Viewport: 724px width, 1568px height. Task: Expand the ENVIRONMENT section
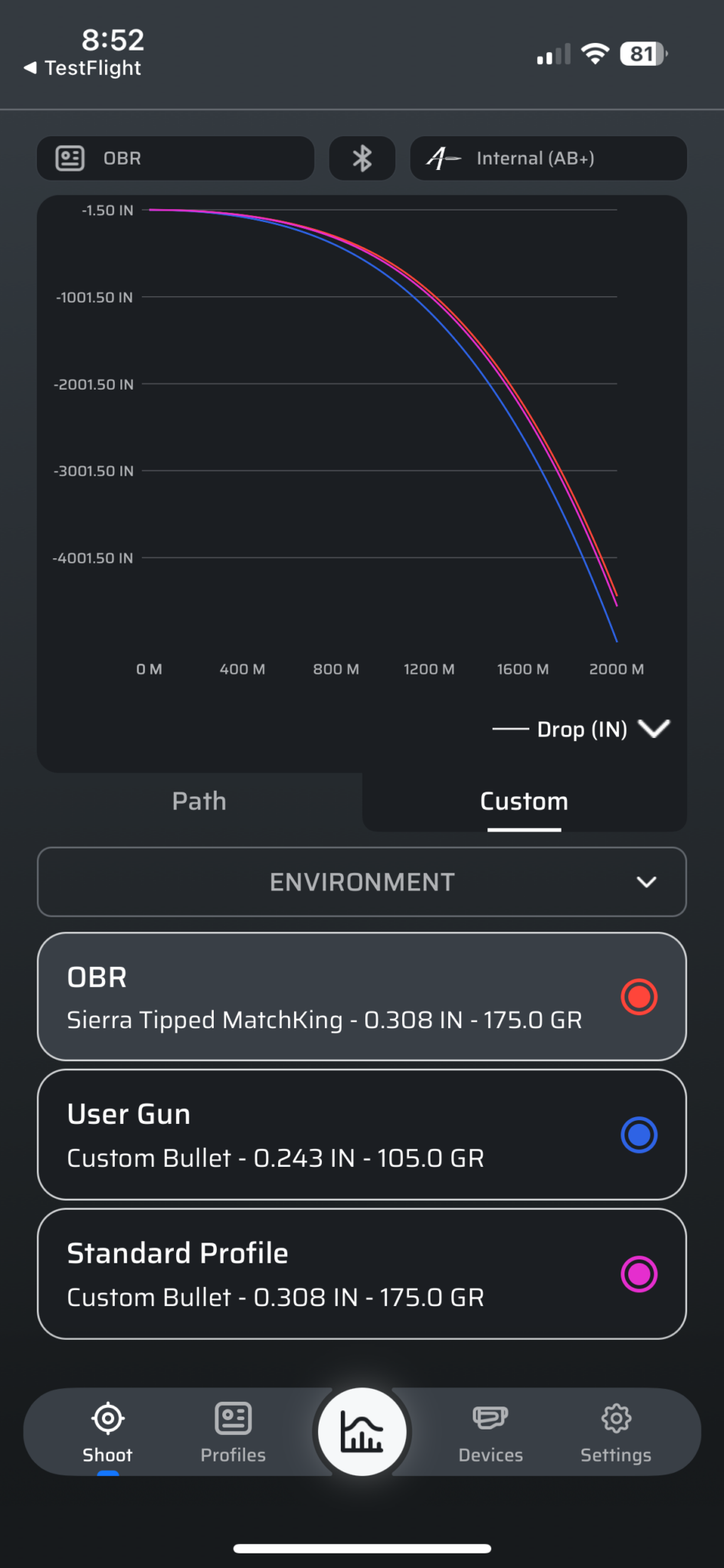(361, 882)
